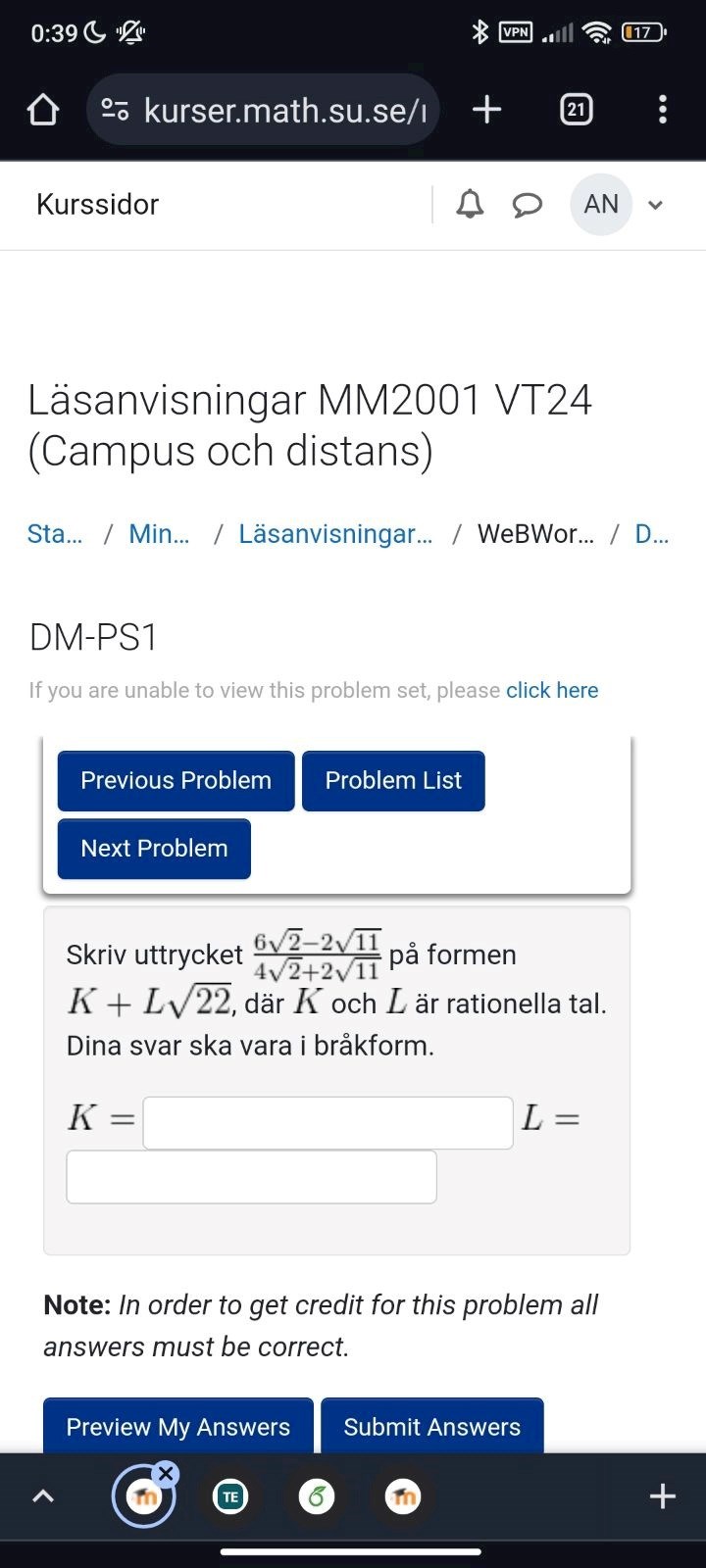Viewport: 706px width, 1568px height.
Task: Go to the Next Problem
Action: (x=154, y=848)
